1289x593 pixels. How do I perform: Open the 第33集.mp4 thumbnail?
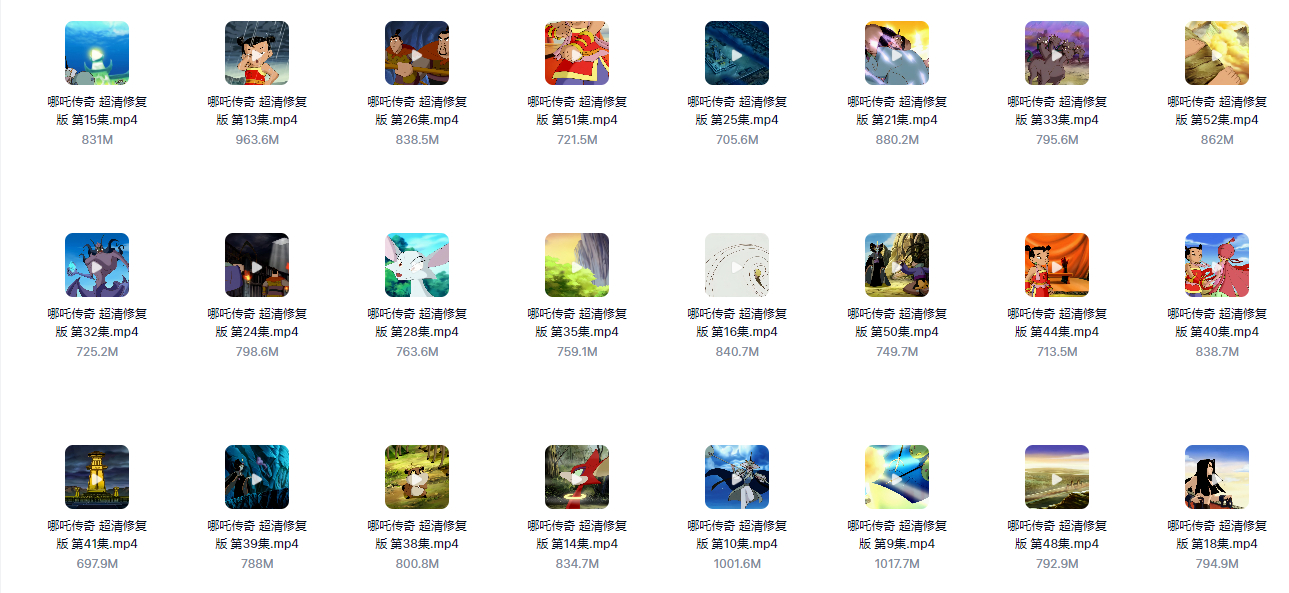pyautogui.click(x=1057, y=54)
